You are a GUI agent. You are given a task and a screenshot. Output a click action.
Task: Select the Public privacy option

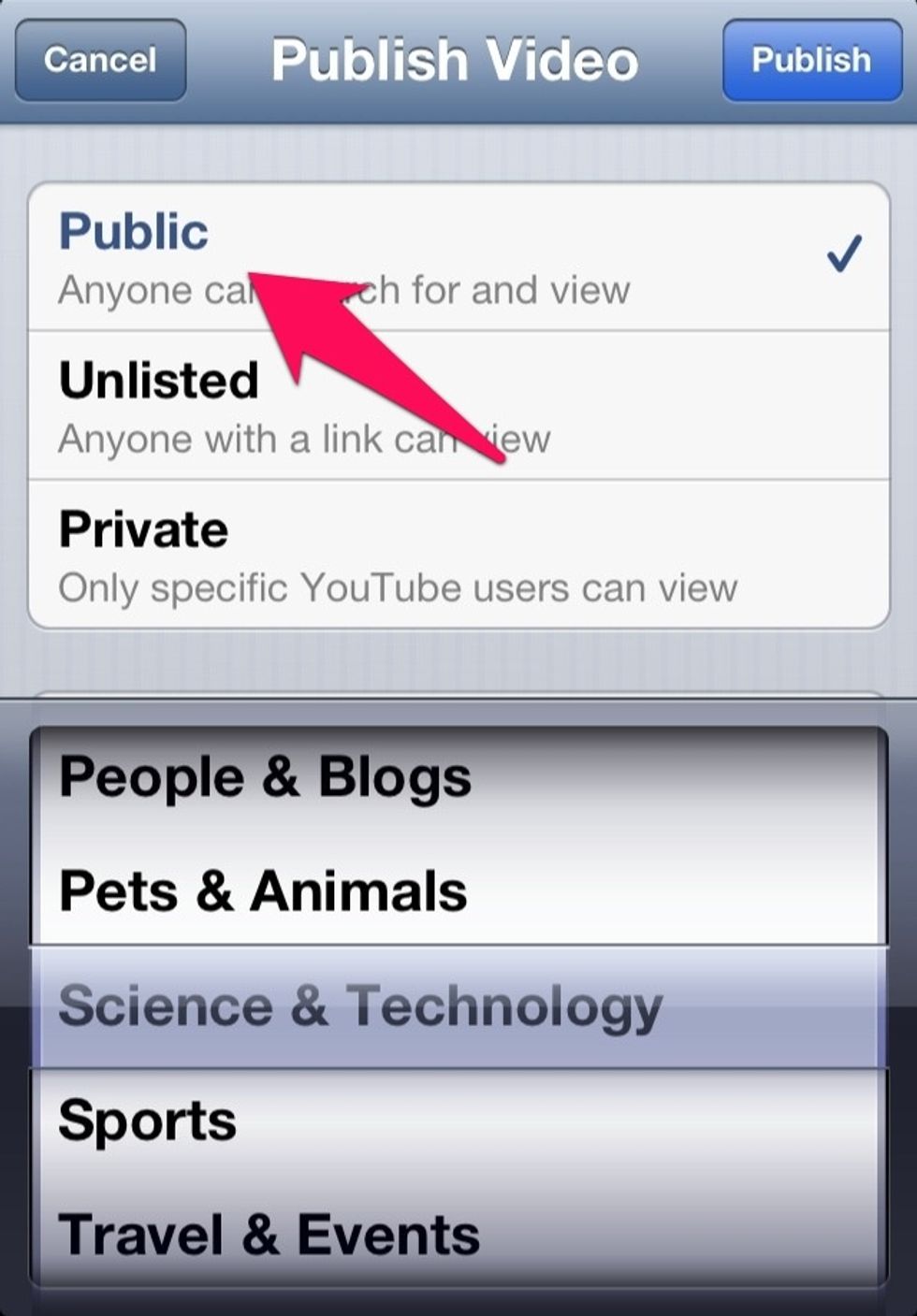tap(458, 257)
